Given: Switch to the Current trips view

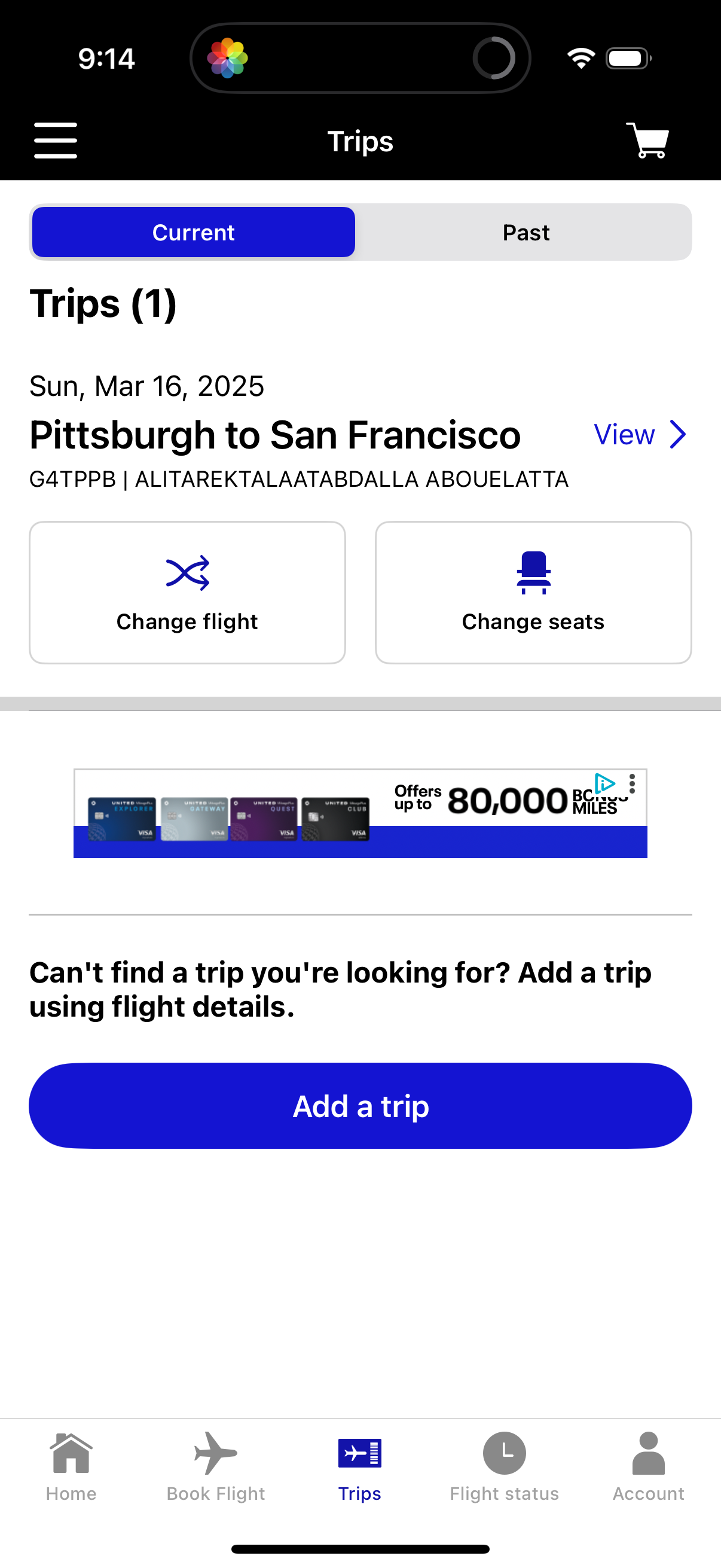Looking at the screenshot, I should [193, 232].
